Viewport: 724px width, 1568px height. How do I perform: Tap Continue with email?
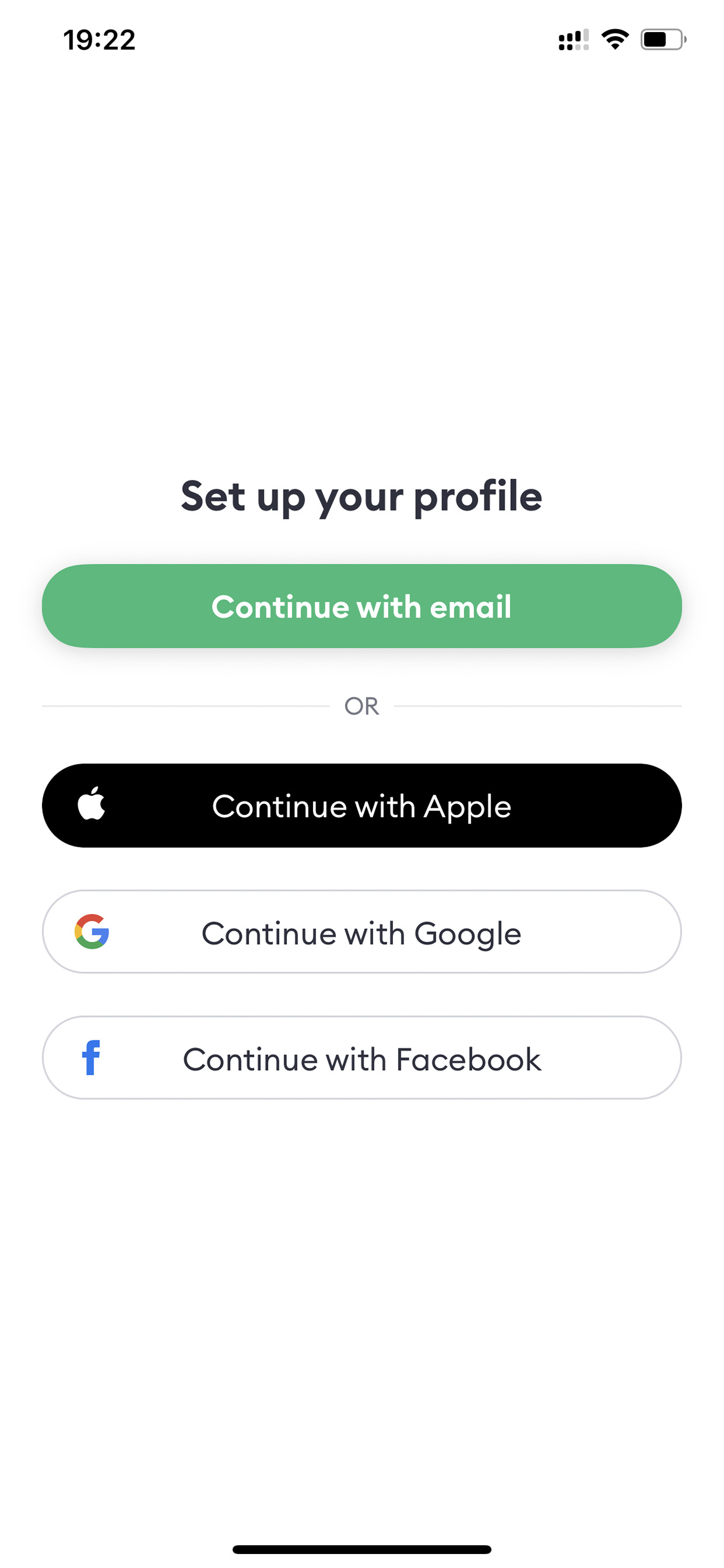(x=362, y=606)
